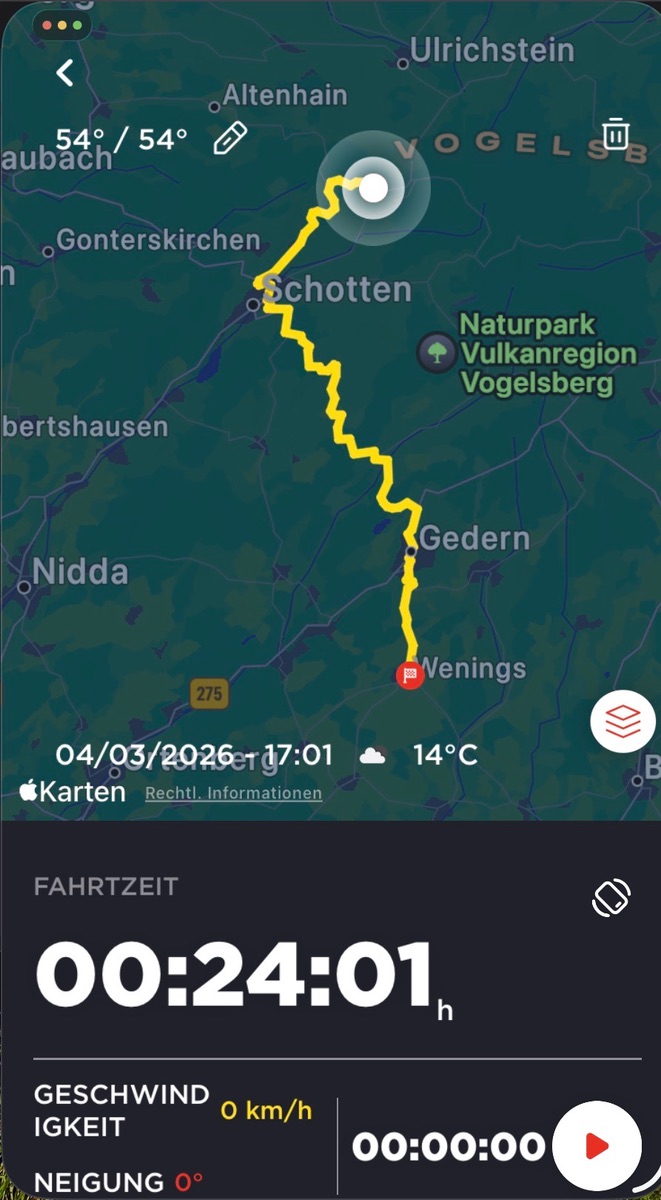Tap the screen rotation icon beside Fahrtzeit
The image size is (661, 1200).
coord(610,897)
